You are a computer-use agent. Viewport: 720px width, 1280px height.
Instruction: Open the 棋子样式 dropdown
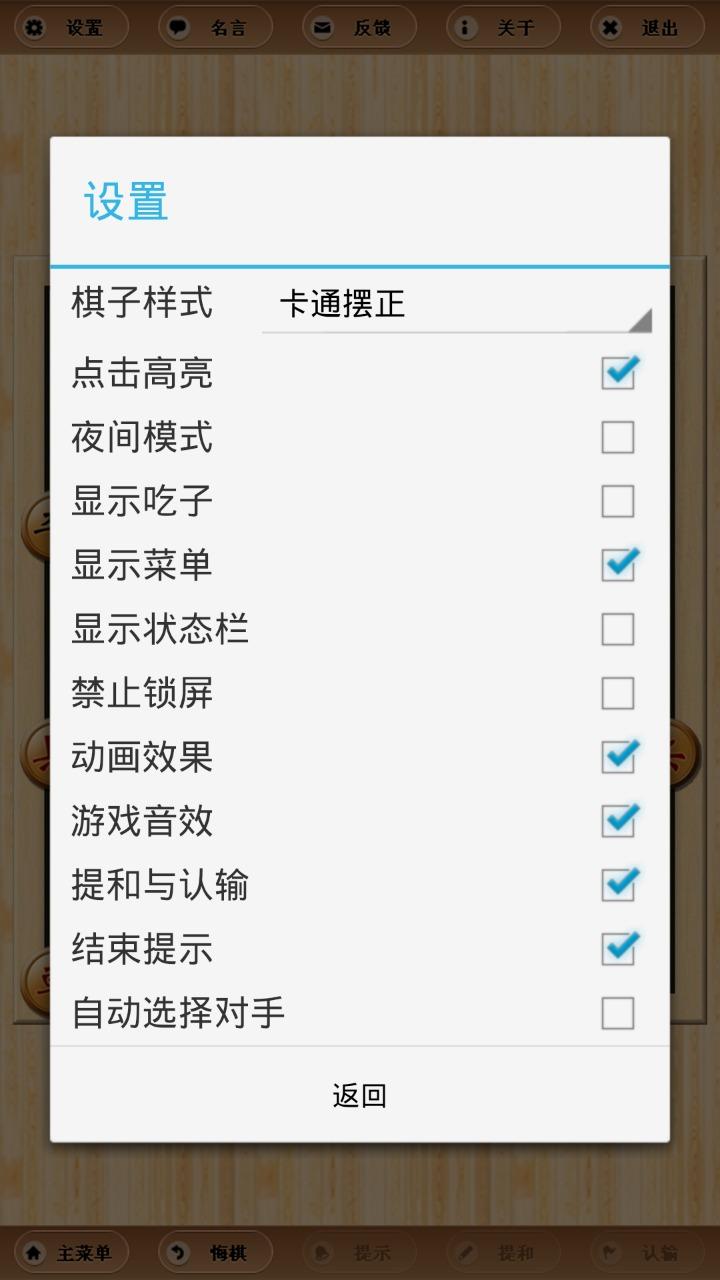coord(456,304)
